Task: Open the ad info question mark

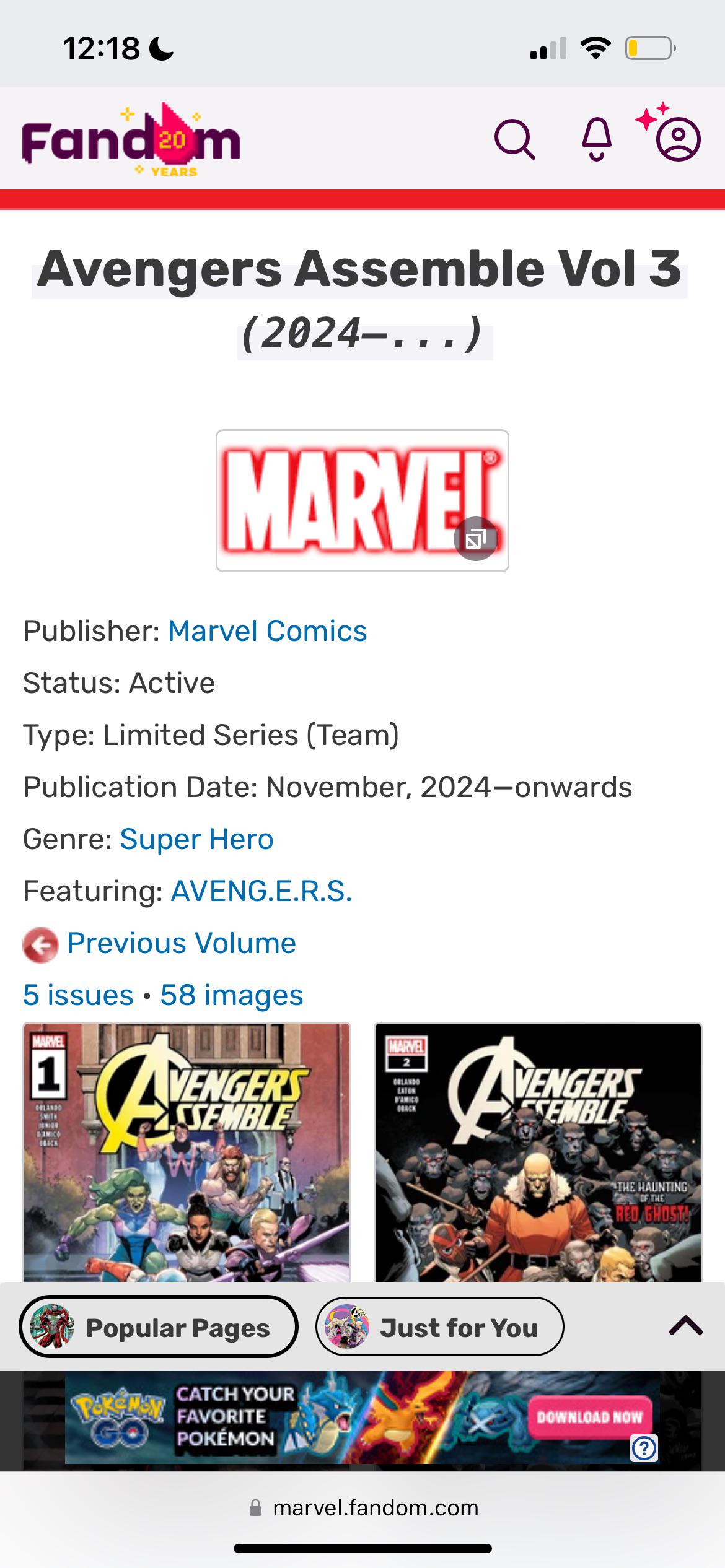Action: click(644, 1448)
